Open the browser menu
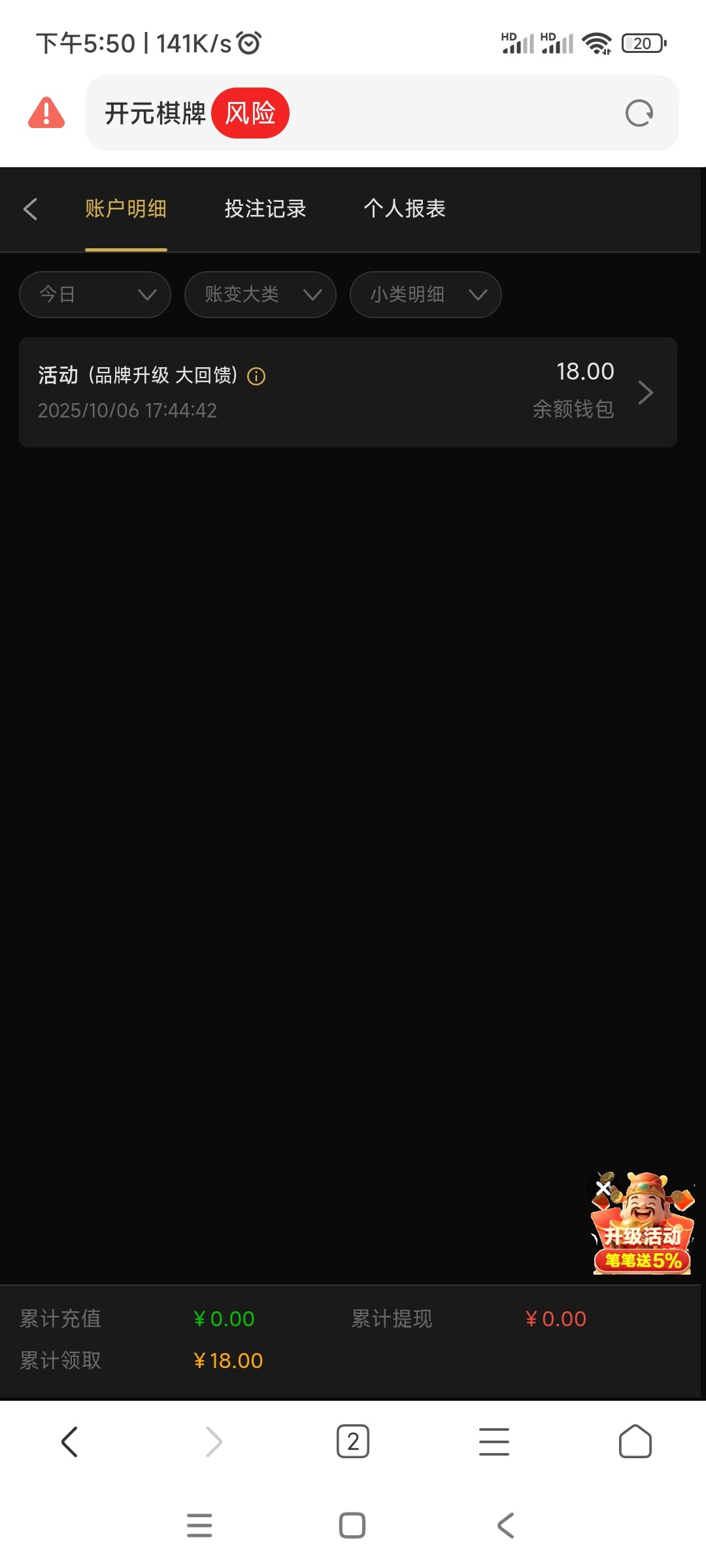Viewport: 706px width, 1568px height. (x=494, y=1441)
